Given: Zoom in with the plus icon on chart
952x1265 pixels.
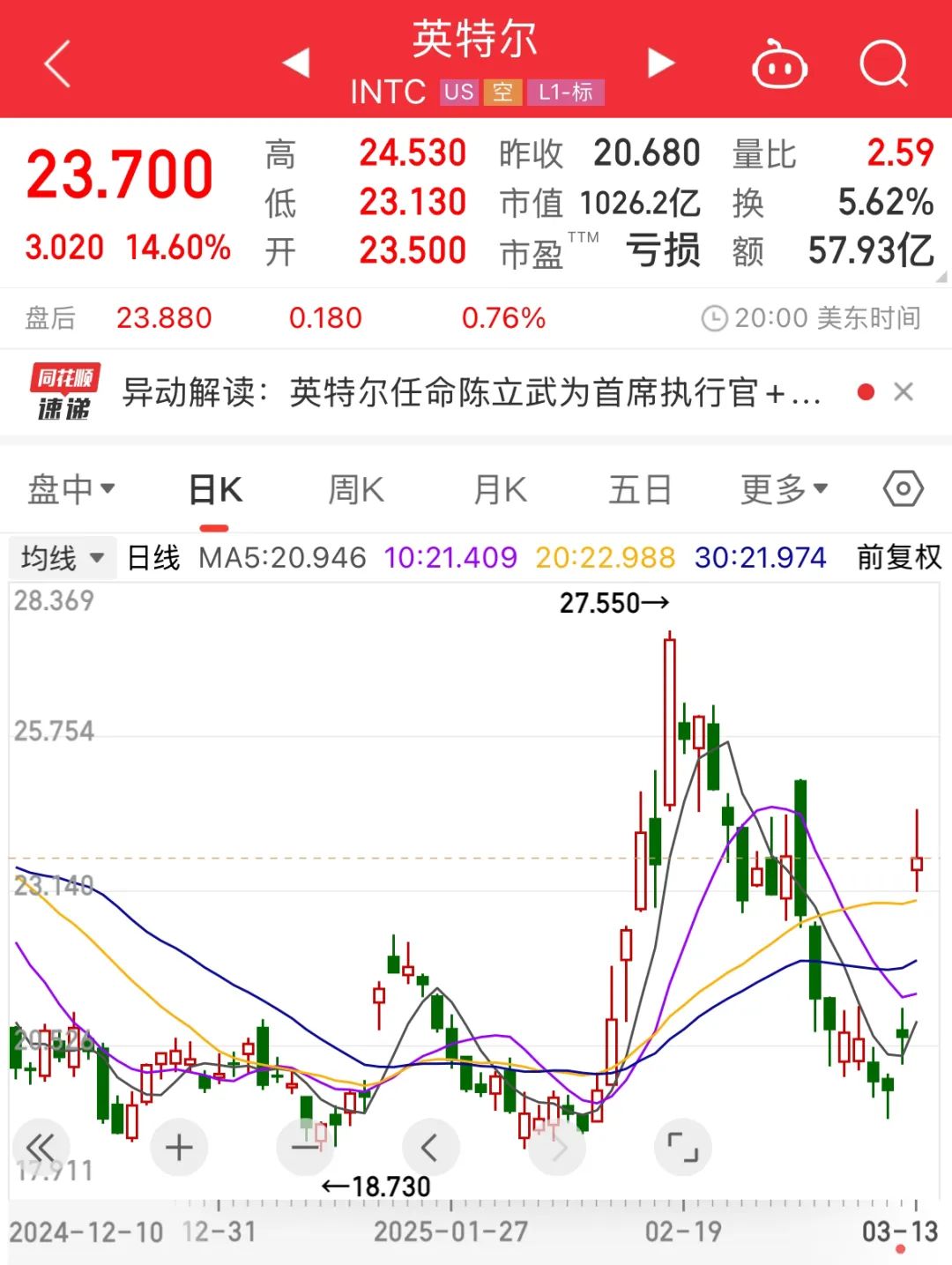Looking at the screenshot, I should (179, 1147).
